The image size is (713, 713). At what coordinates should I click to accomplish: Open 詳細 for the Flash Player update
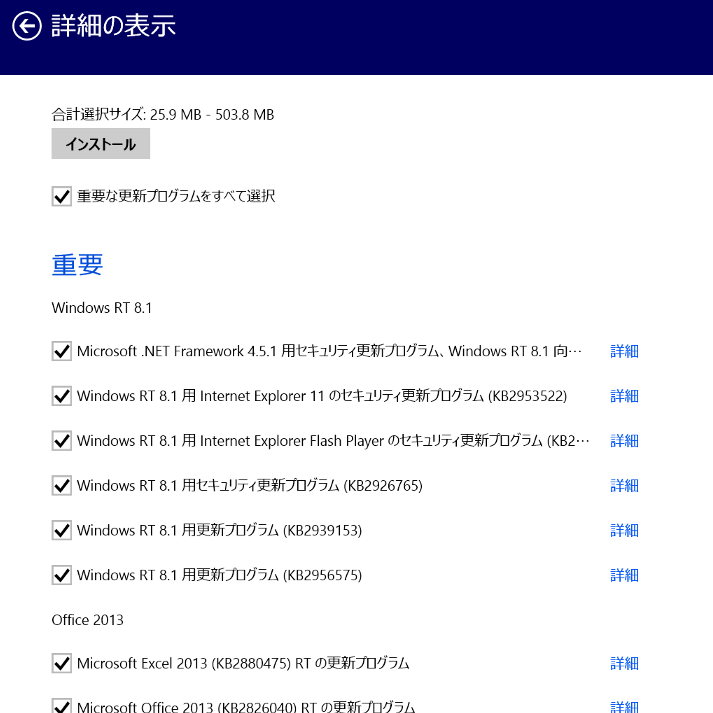(624, 441)
